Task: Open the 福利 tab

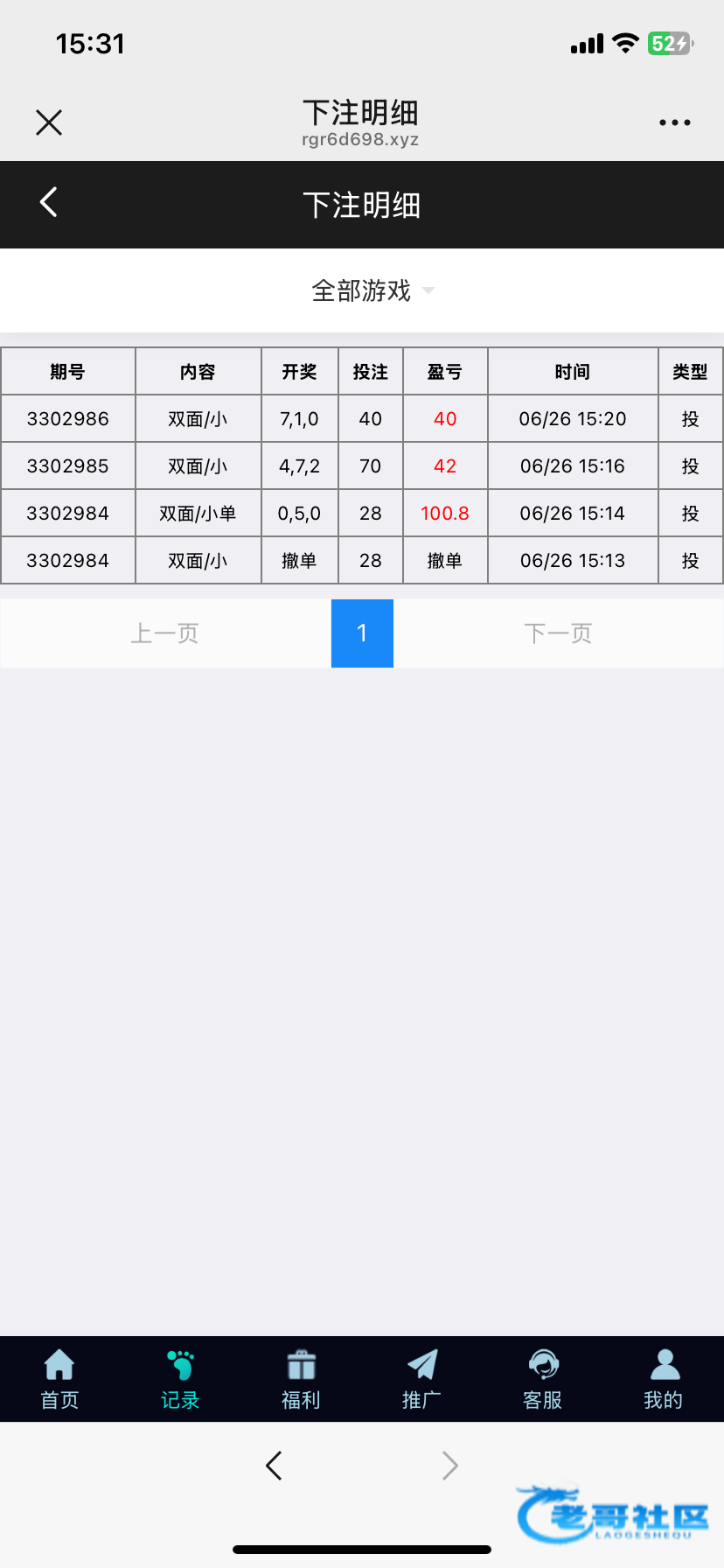Action: click(301, 1380)
